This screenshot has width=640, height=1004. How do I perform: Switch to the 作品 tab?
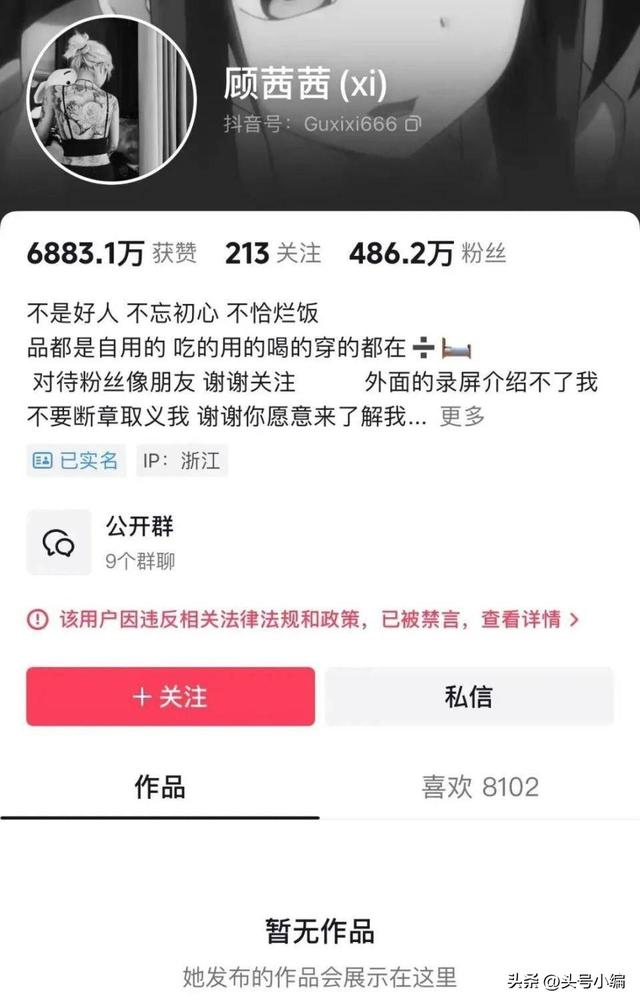(x=160, y=786)
